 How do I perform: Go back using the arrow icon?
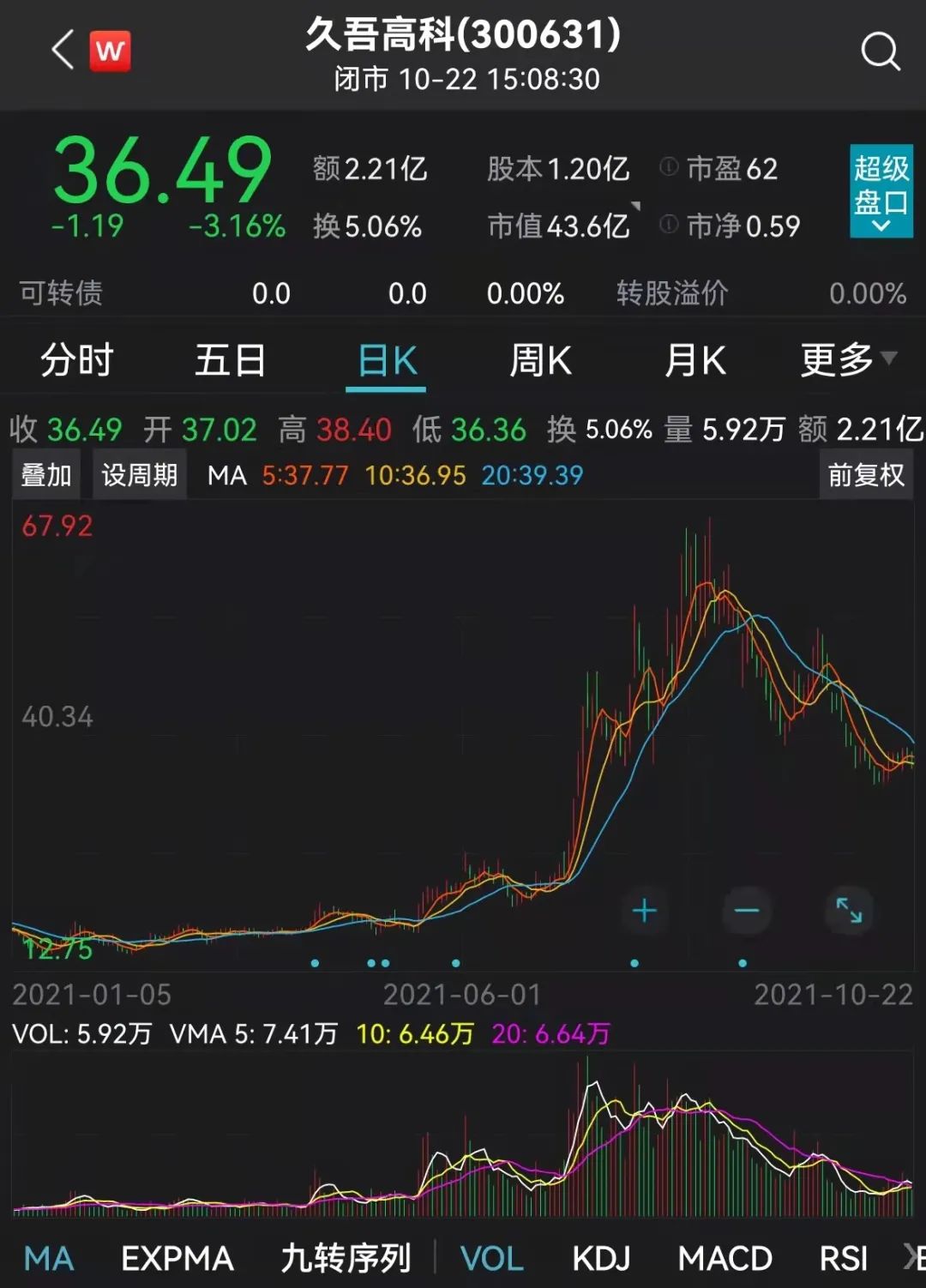(63, 51)
